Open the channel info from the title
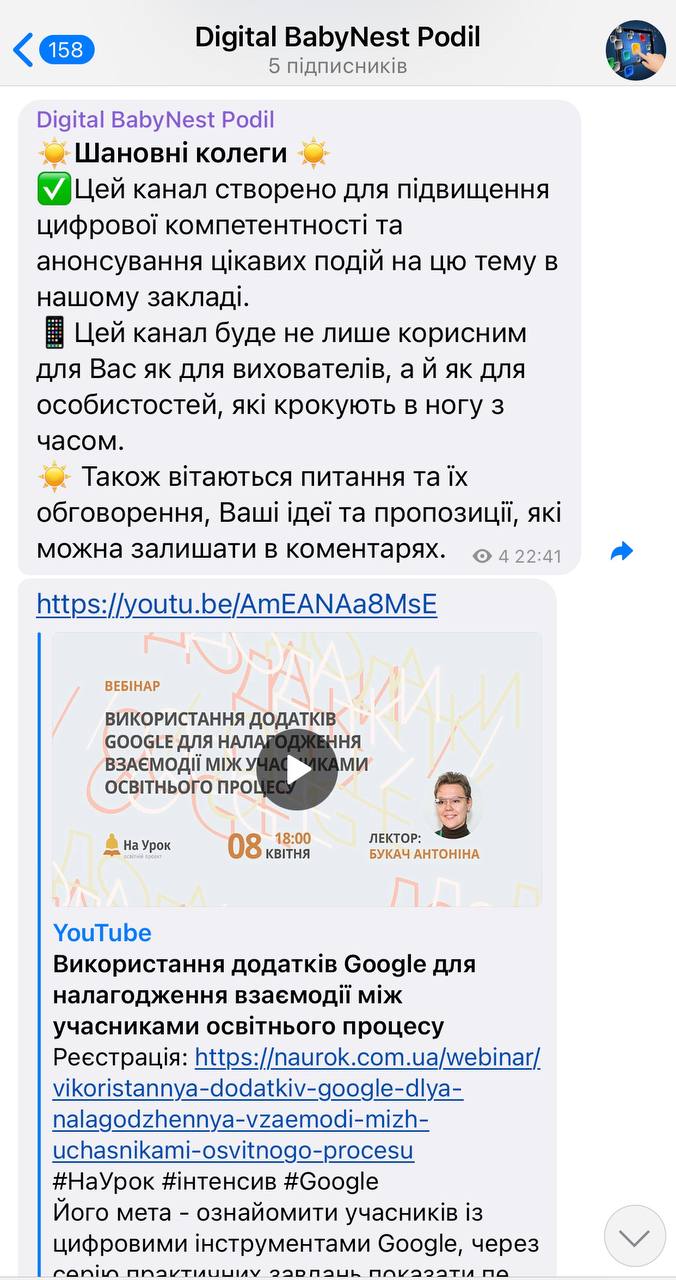The image size is (676, 1280). coord(337,38)
